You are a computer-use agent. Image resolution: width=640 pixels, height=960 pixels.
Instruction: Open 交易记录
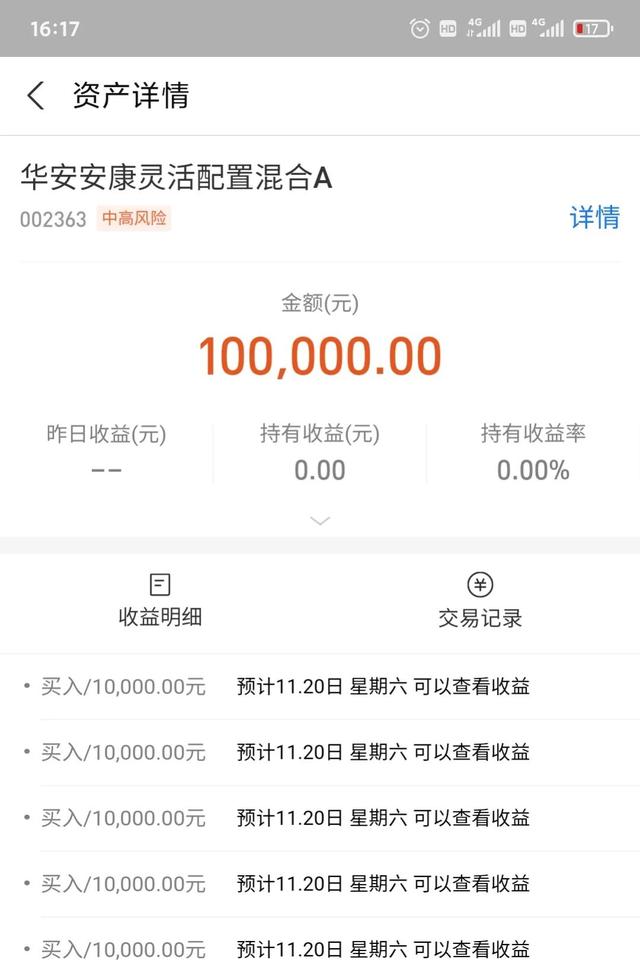pos(480,600)
